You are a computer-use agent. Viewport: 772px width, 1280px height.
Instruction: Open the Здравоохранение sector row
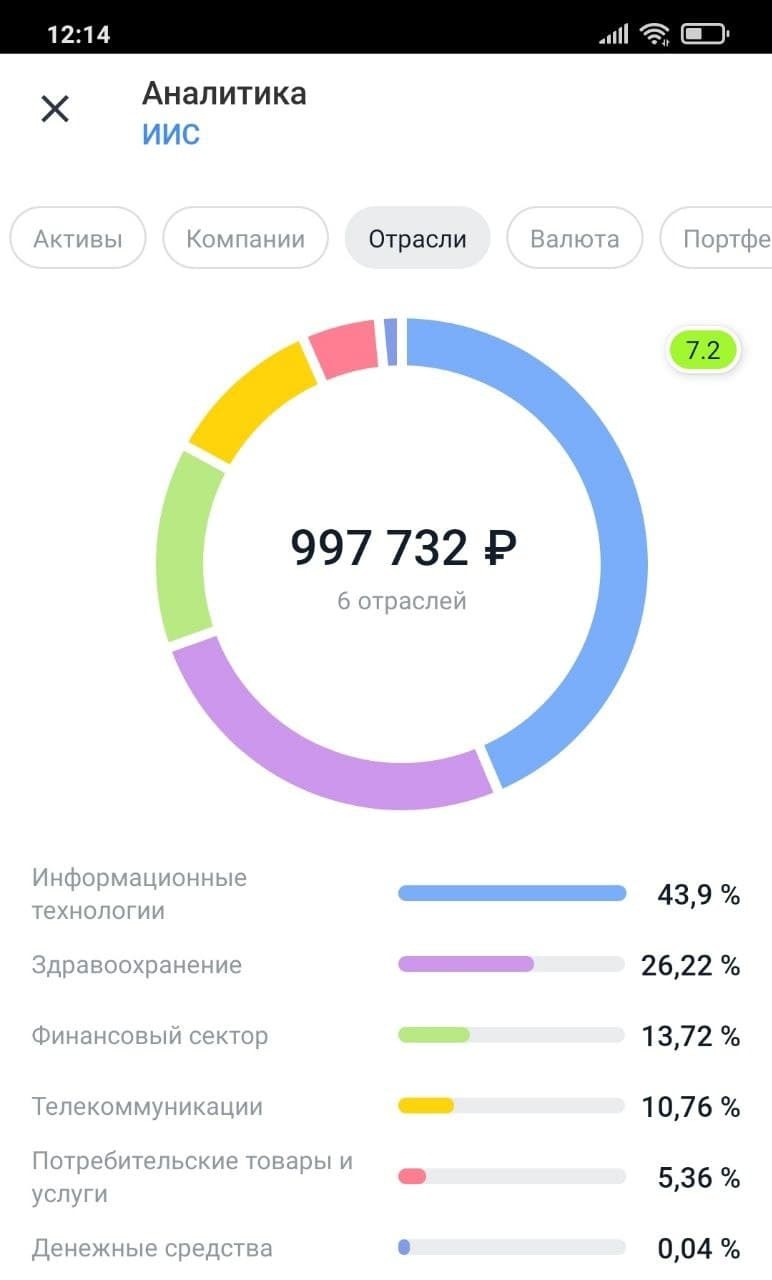[x=385, y=965]
